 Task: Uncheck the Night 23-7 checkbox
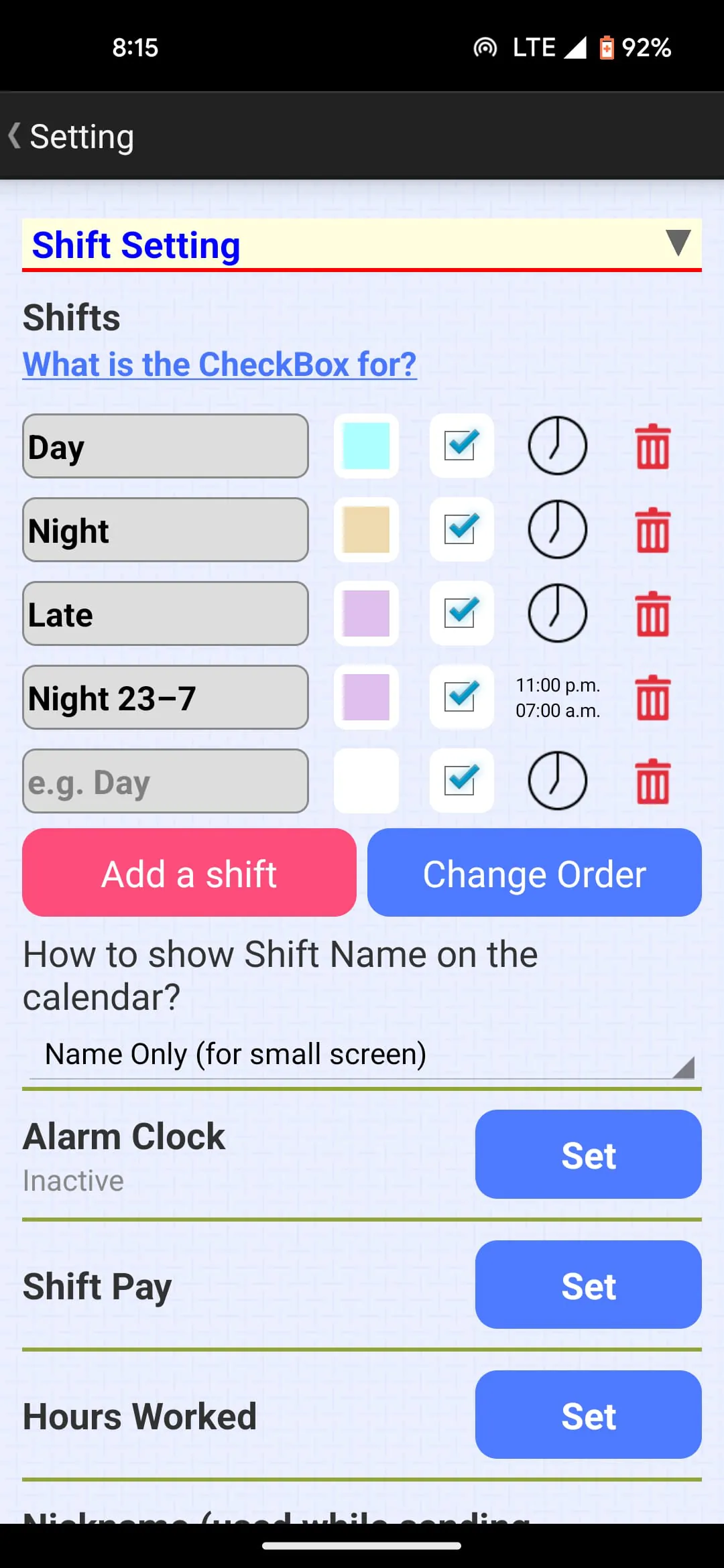461,697
